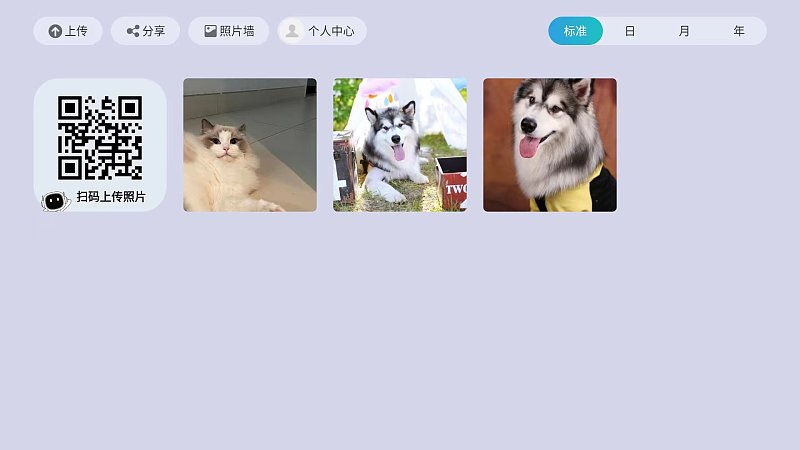The image size is (800, 450).
Task: Tap the 上传 upload button
Action: [68, 31]
